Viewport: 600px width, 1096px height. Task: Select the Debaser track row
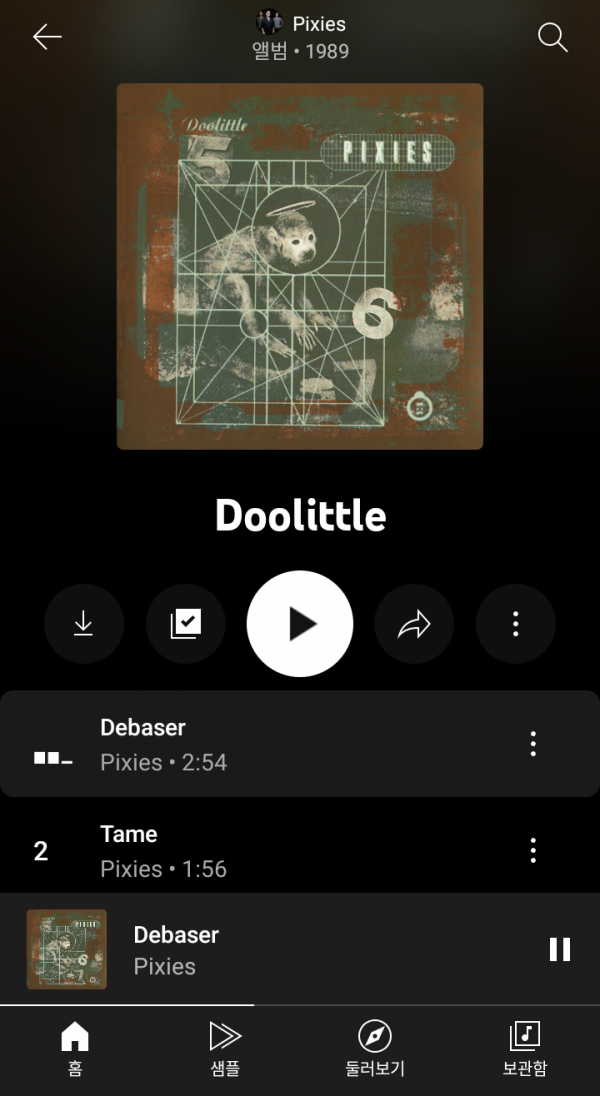click(280, 744)
